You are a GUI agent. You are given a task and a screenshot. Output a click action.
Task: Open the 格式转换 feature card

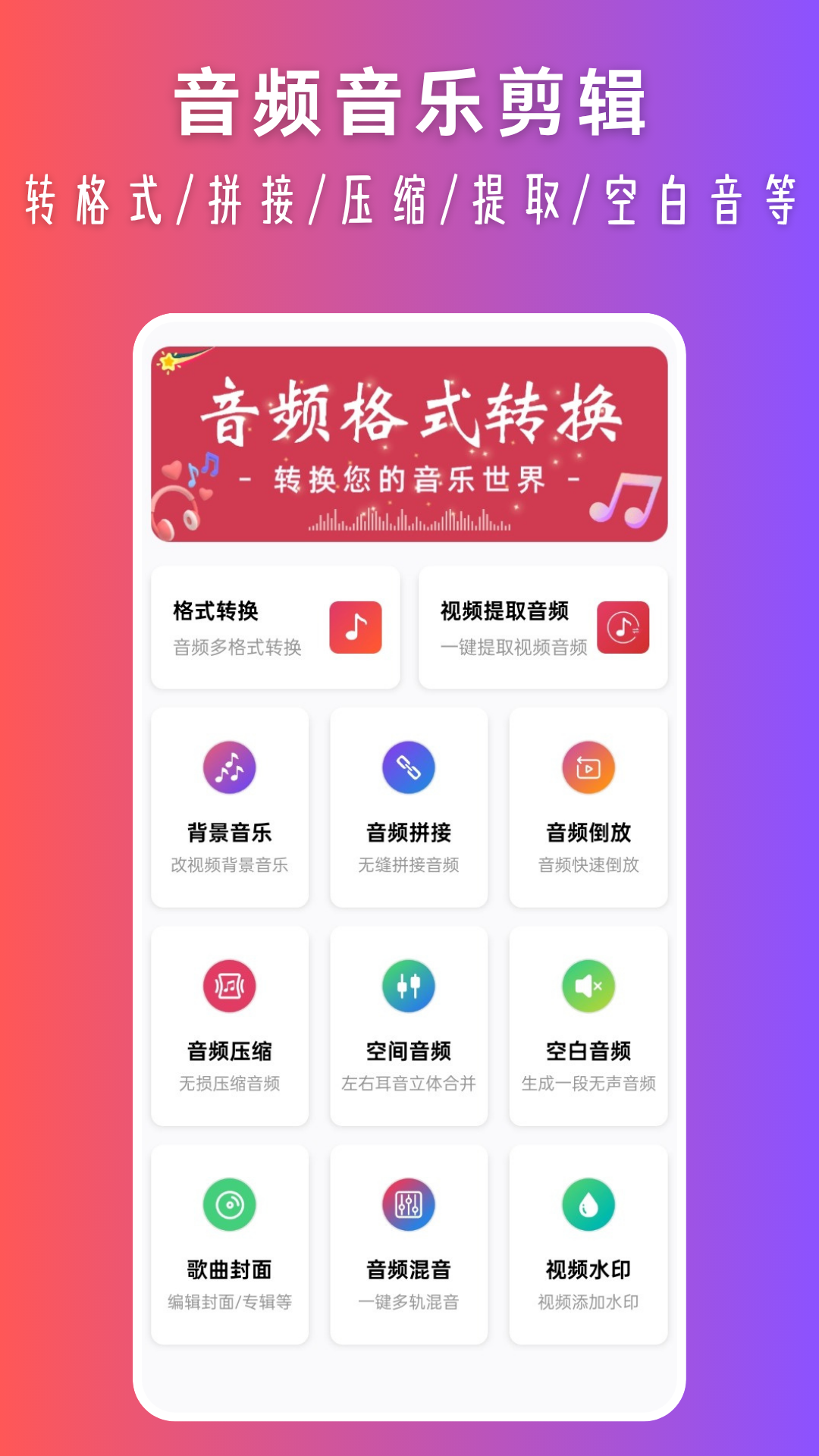pyautogui.click(x=275, y=627)
